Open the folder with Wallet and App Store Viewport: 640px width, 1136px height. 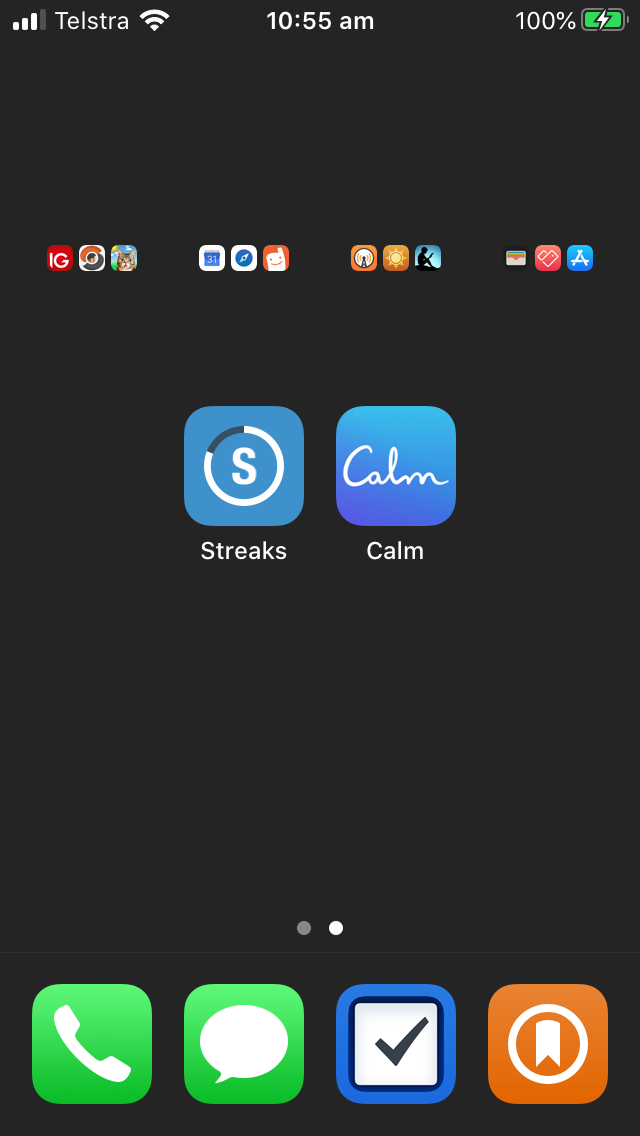(548, 258)
